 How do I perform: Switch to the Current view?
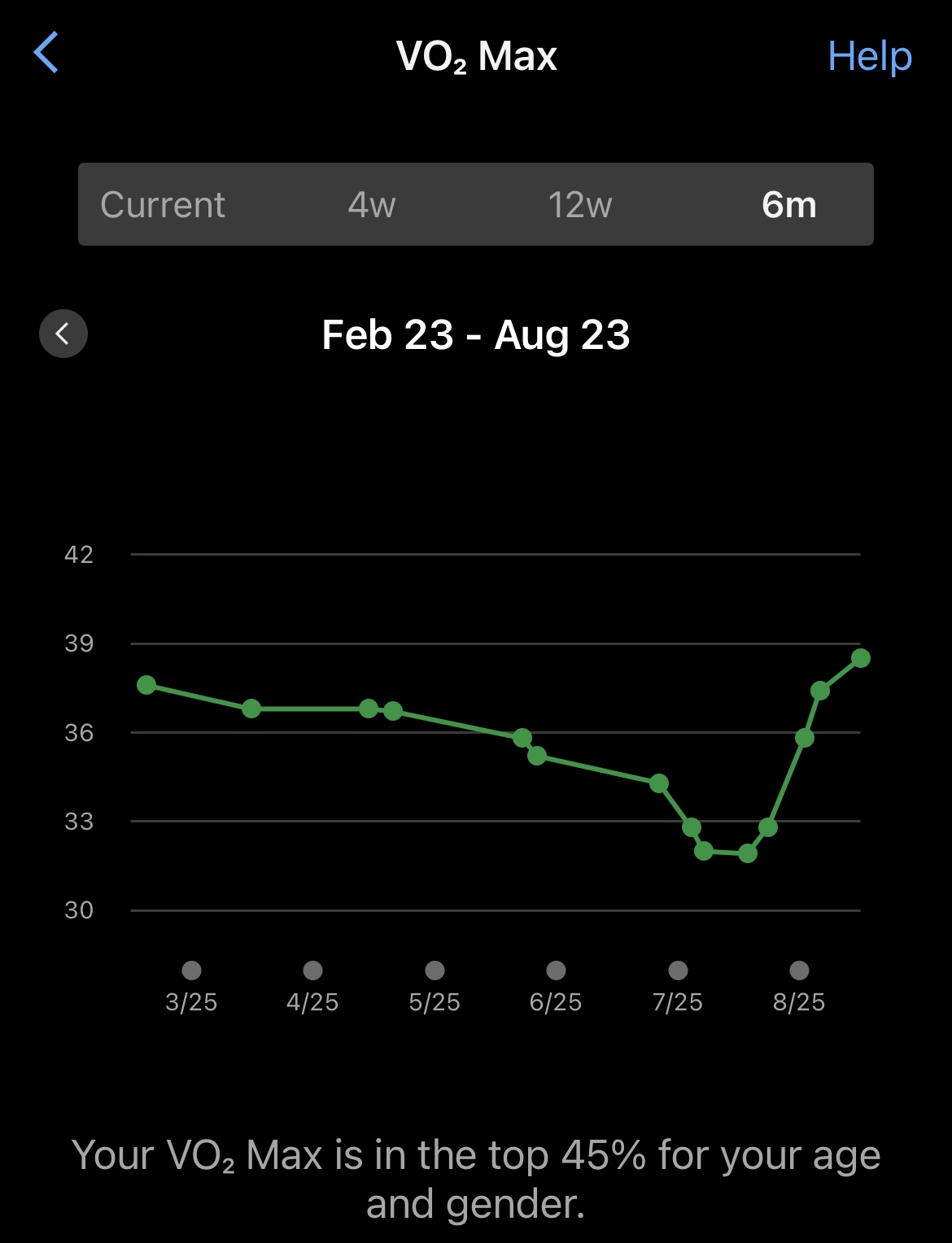(163, 205)
